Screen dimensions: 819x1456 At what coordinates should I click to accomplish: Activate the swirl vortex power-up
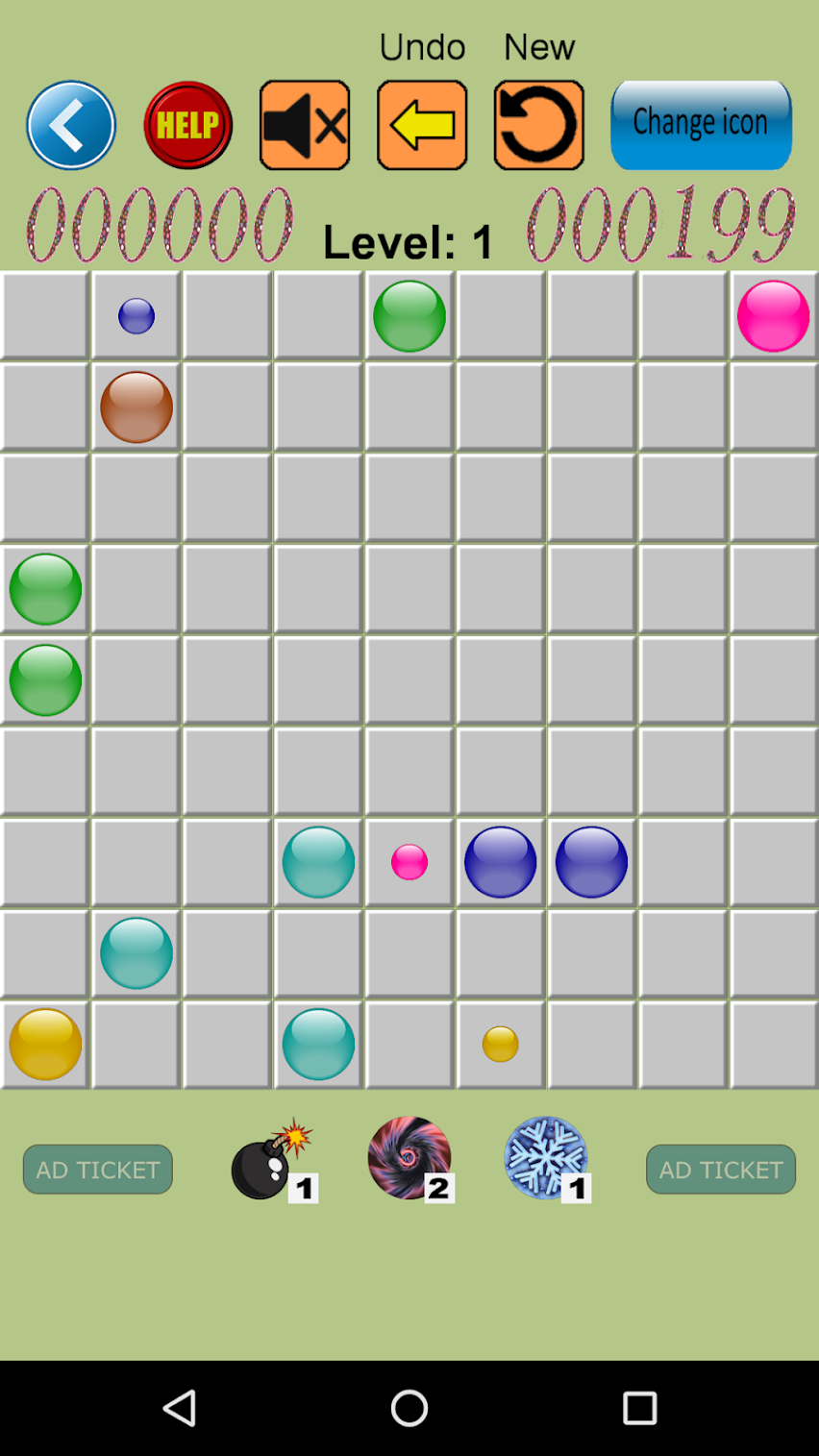click(x=410, y=1159)
